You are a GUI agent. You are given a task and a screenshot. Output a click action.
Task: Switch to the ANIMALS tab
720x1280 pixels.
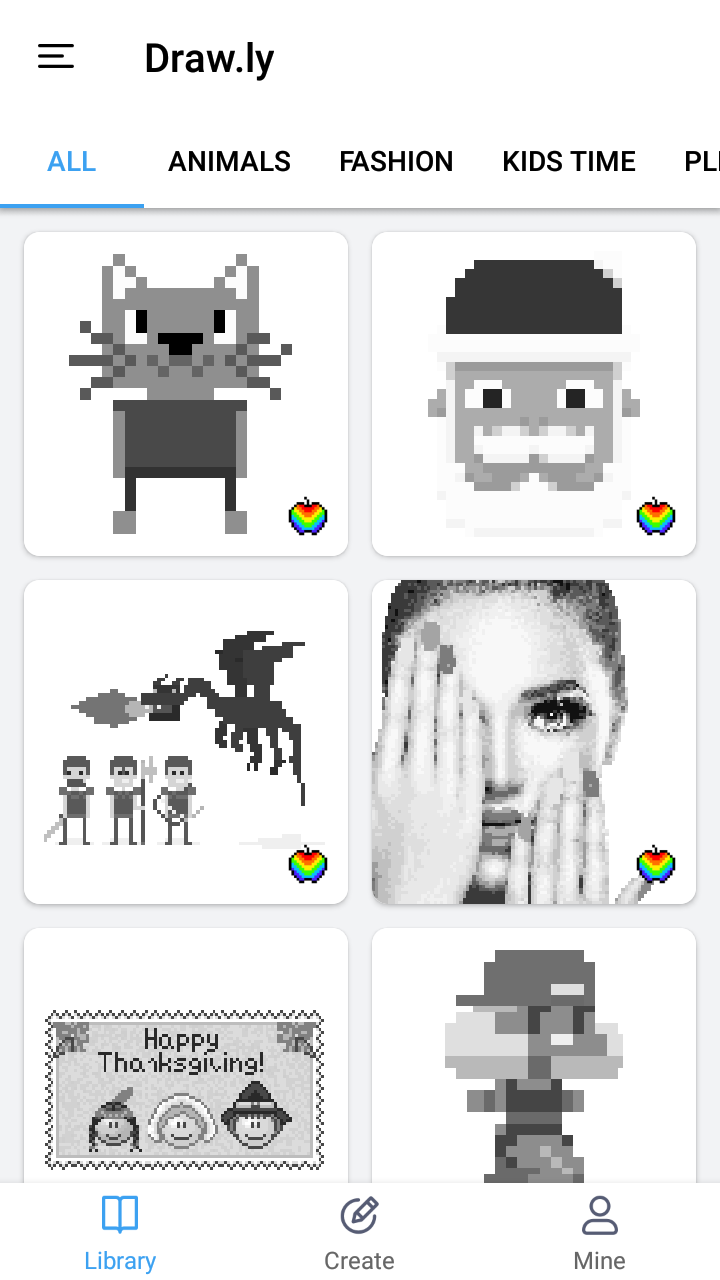point(229,162)
